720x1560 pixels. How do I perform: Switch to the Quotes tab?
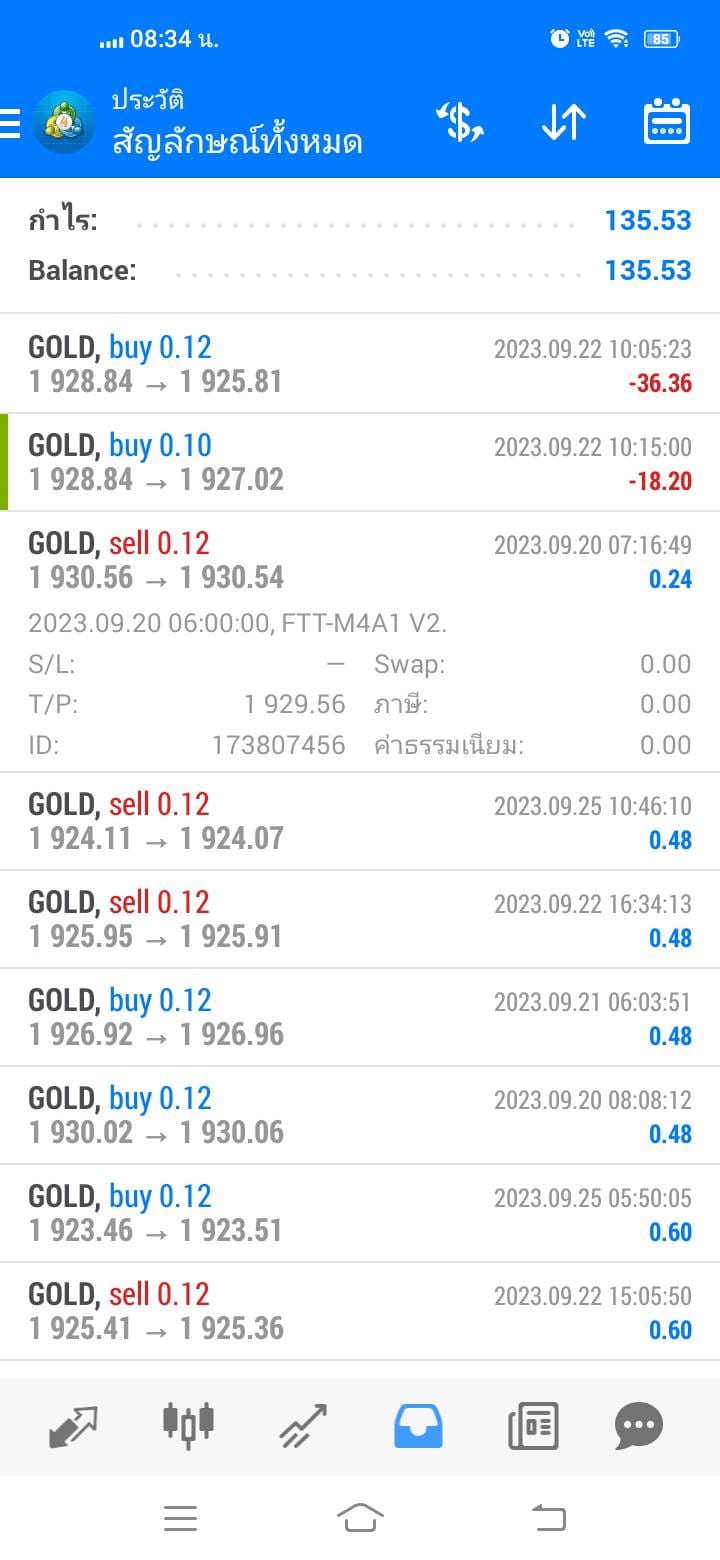pos(74,1426)
